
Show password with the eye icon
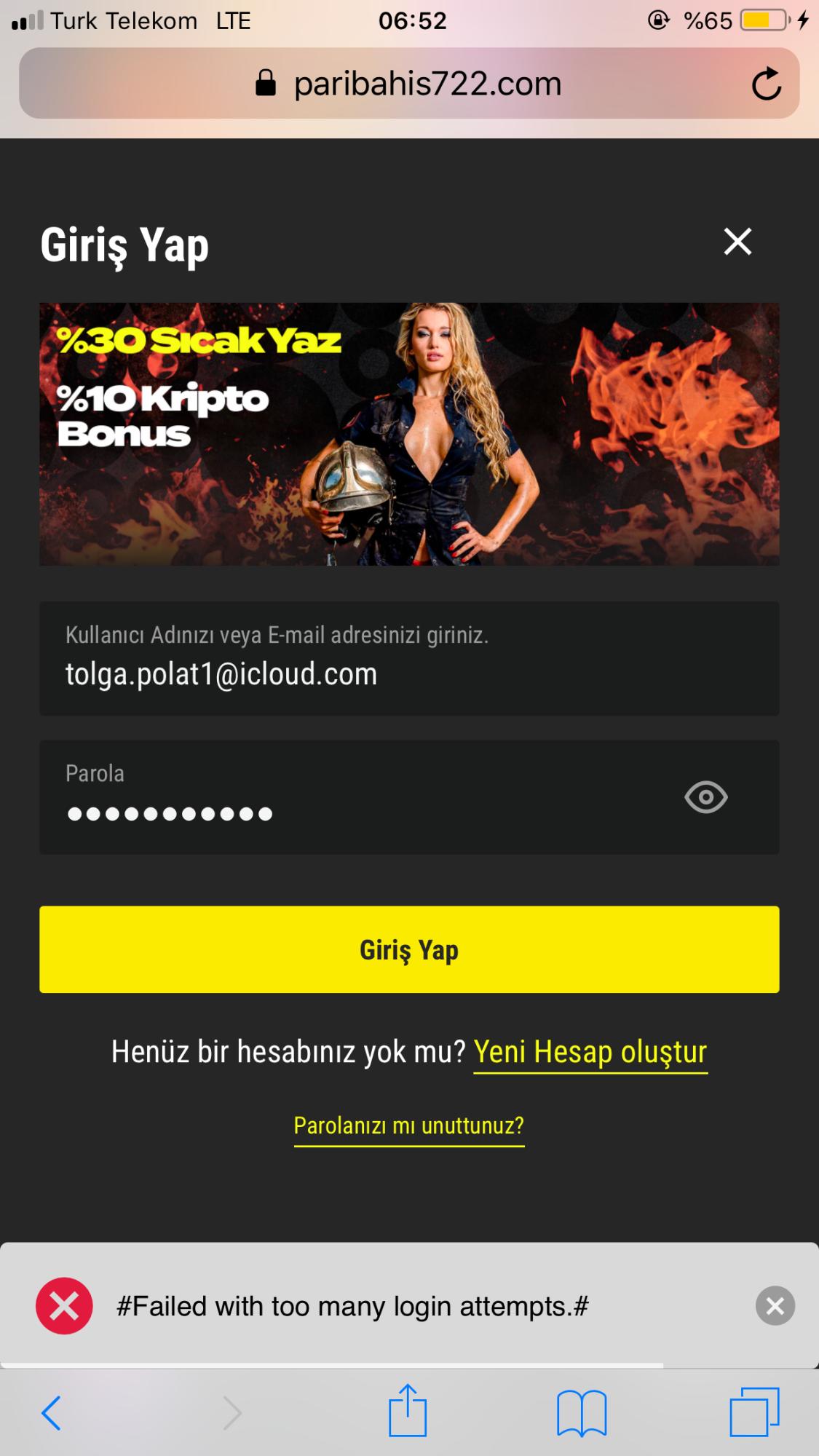click(705, 797)
